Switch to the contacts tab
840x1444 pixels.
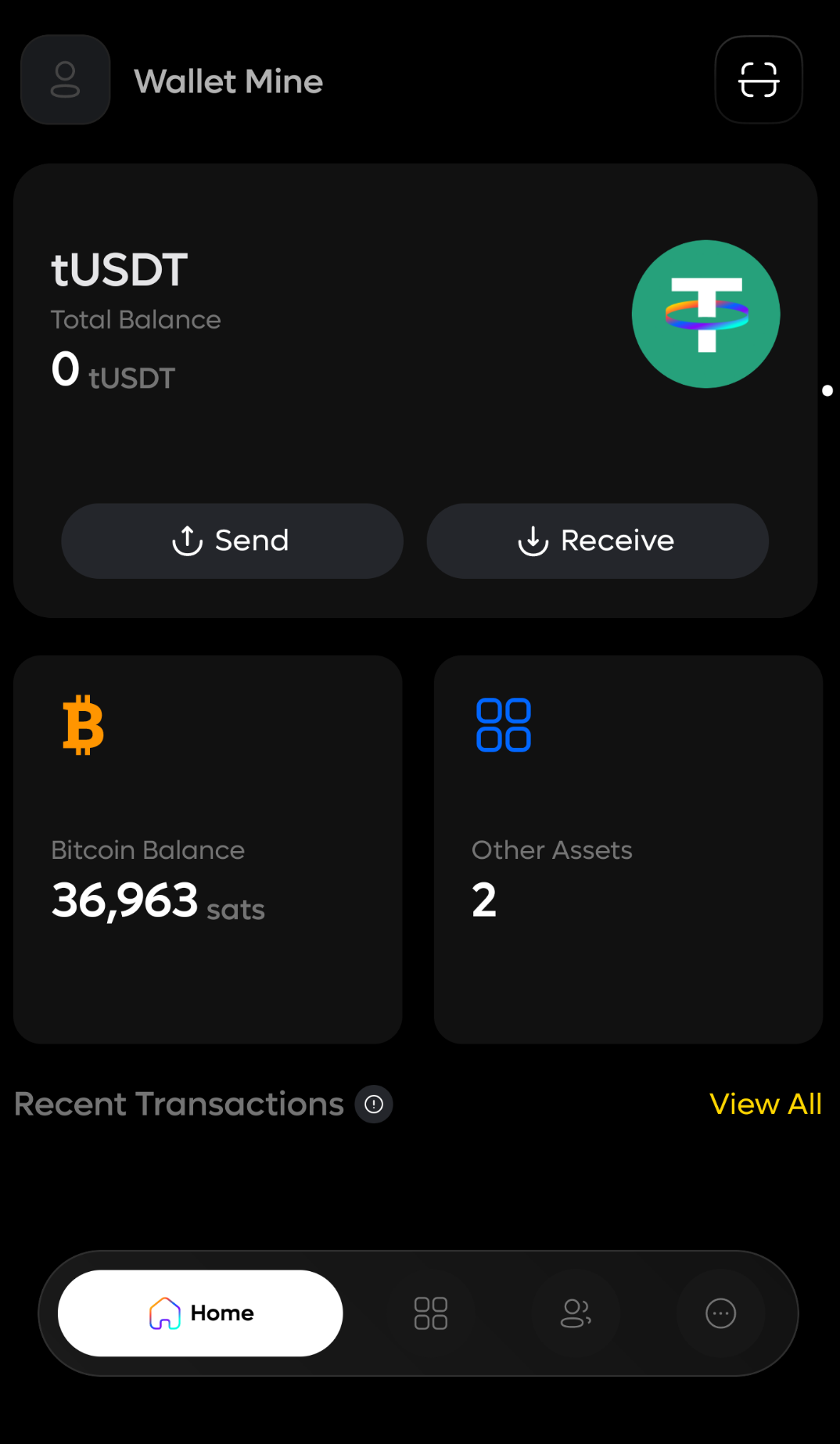576,1313
